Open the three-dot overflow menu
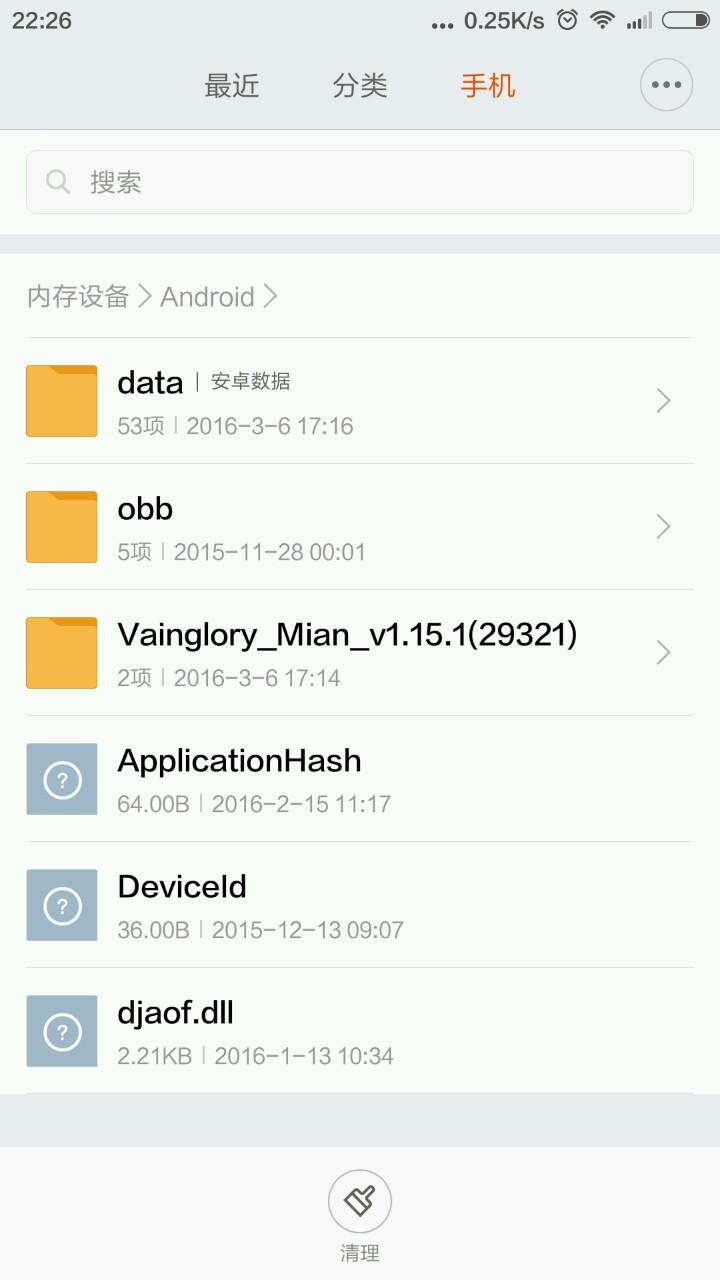This screenshot has height=1280, width=720. (x=666, y=85)
